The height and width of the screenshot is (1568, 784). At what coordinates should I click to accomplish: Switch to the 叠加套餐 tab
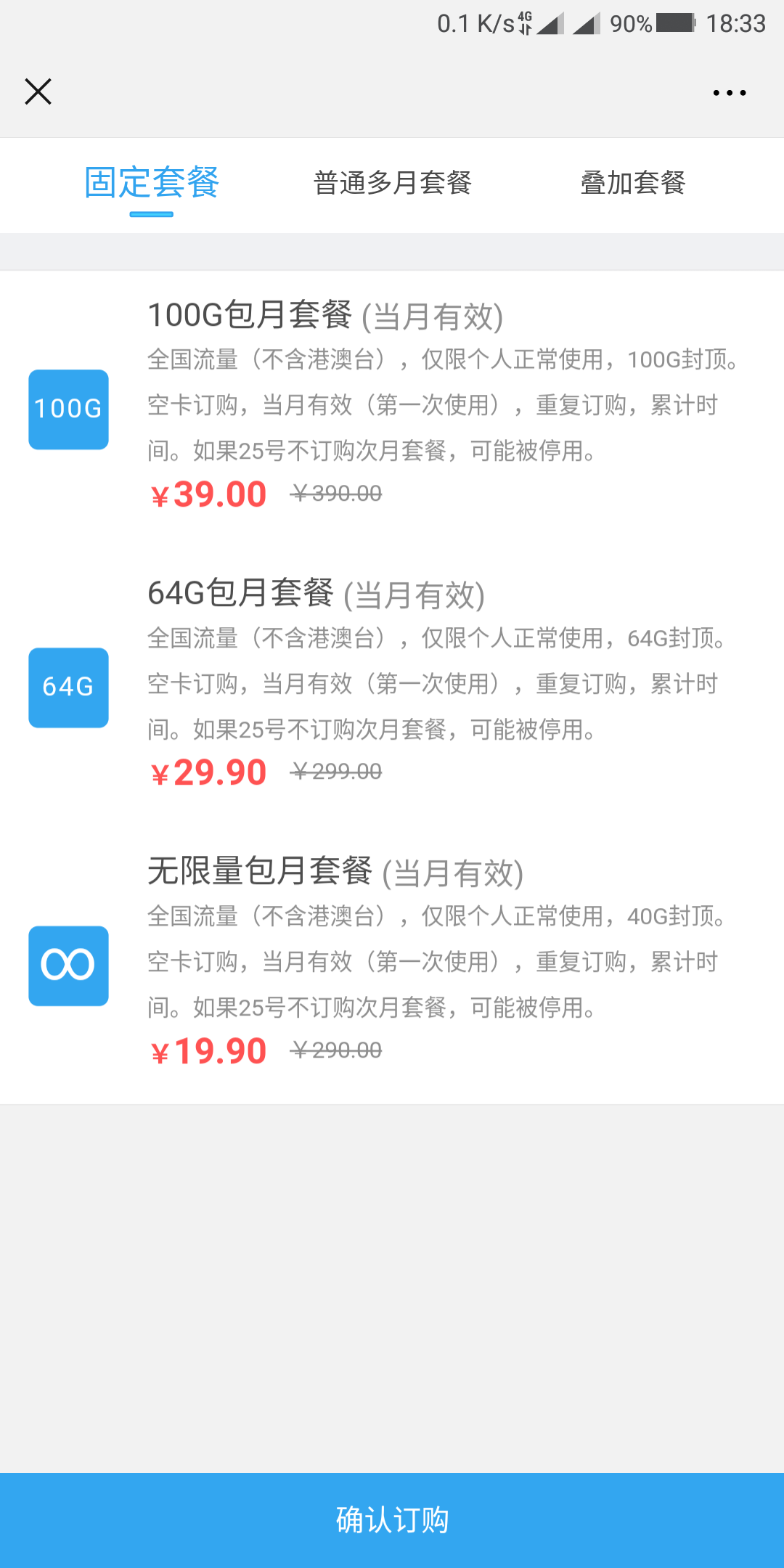pos(633,183)
